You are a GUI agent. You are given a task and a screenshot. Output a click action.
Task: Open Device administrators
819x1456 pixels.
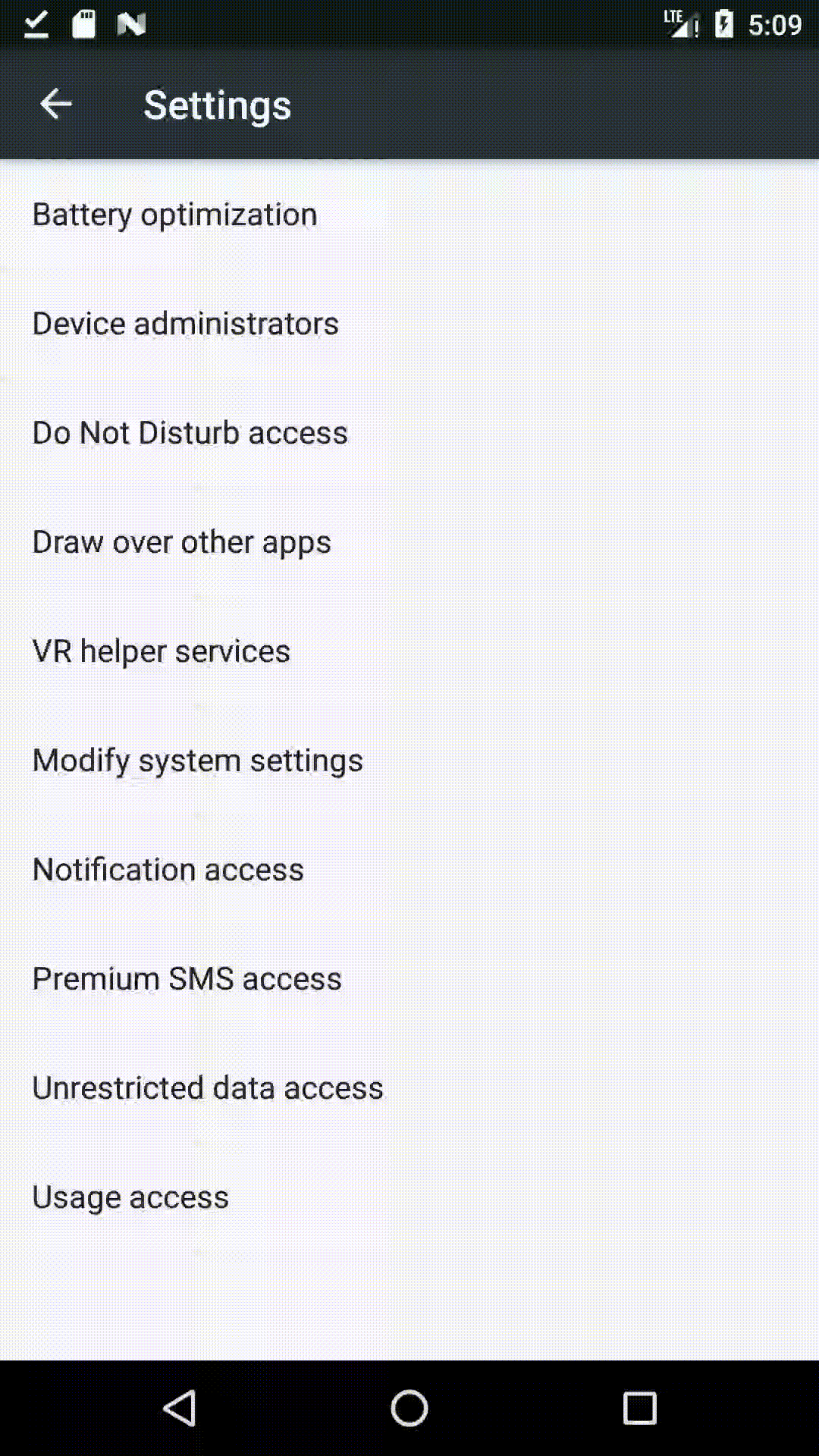pyautogui.click(x=186, y=324)
